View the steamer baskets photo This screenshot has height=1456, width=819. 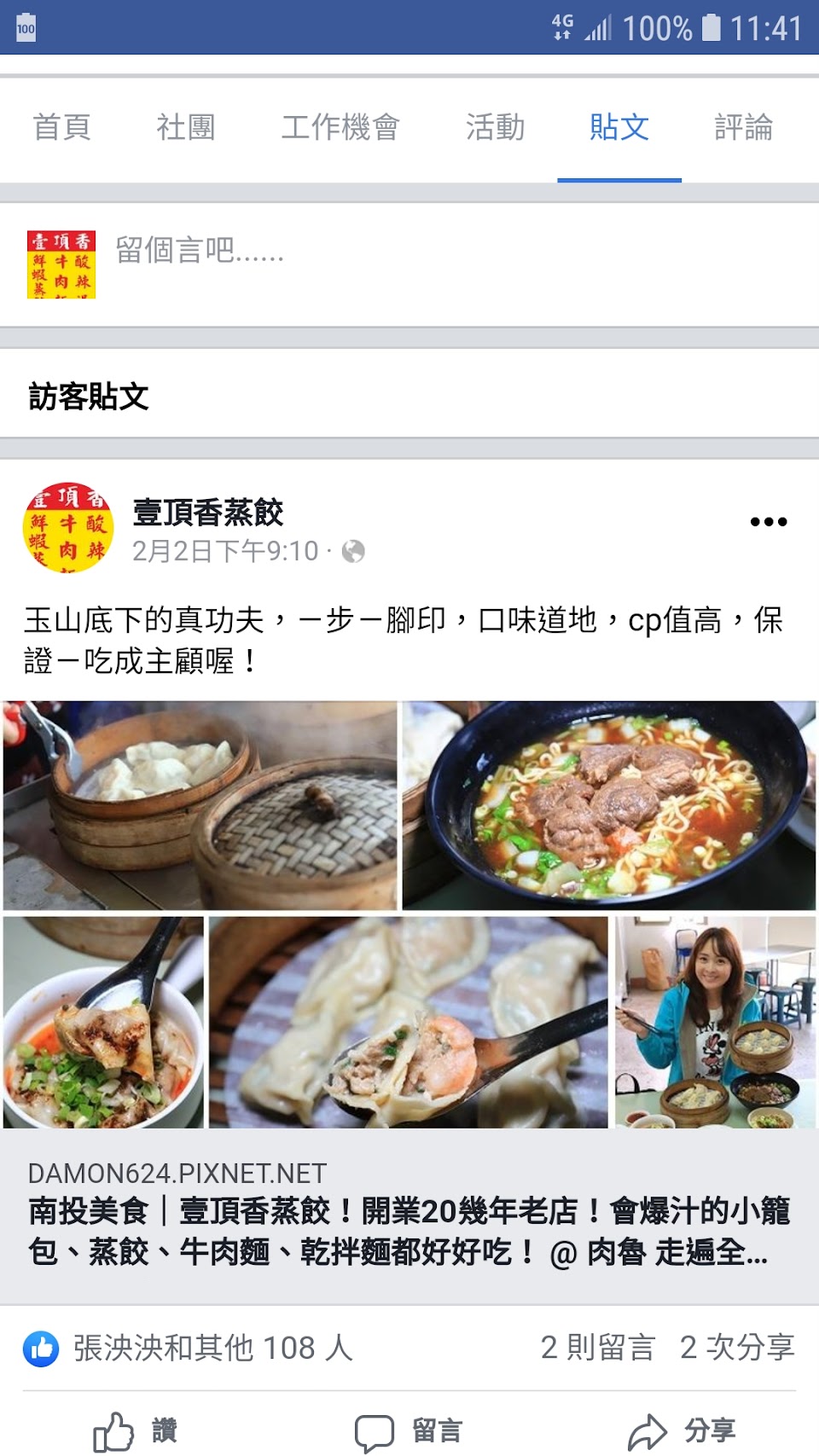click(x=200, y=805)
